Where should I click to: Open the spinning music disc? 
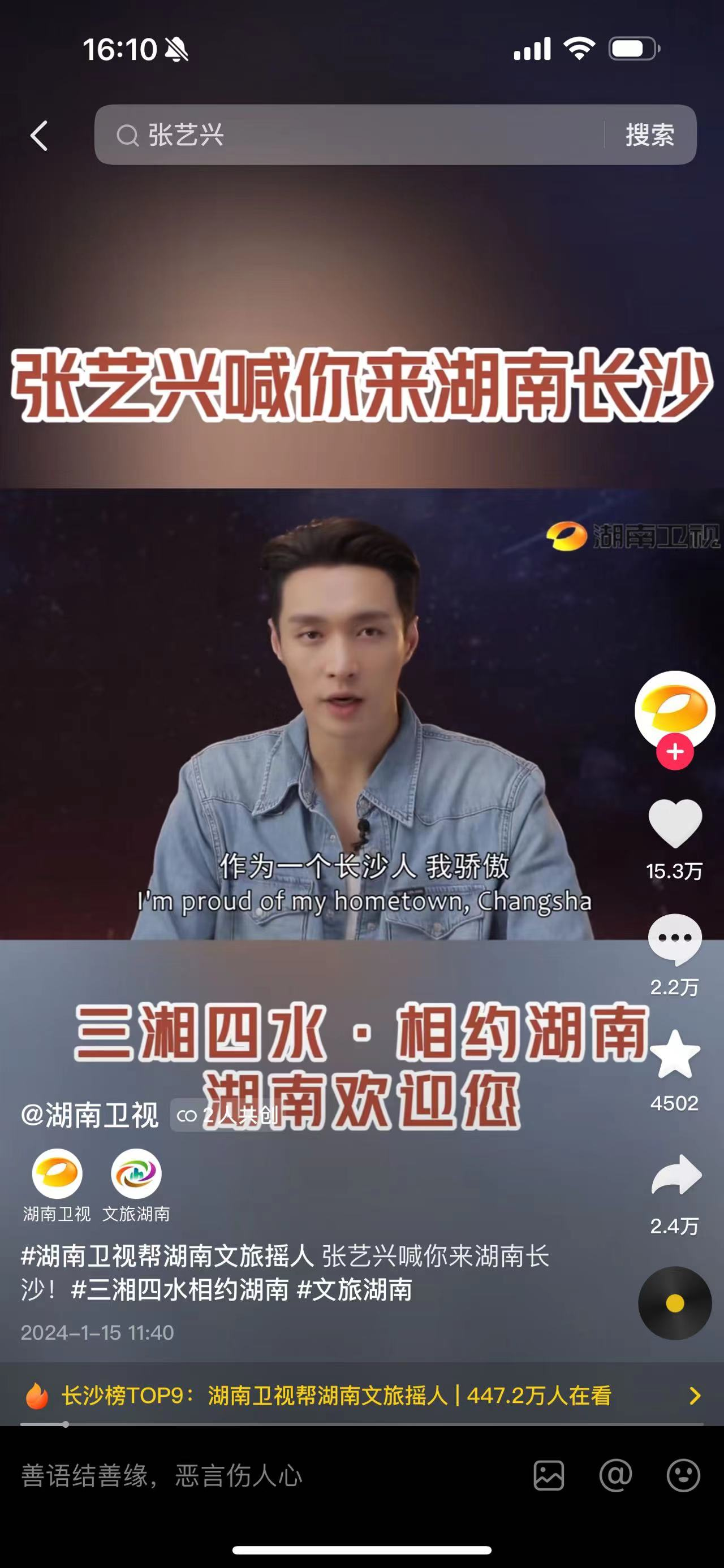coord(675,1302)
